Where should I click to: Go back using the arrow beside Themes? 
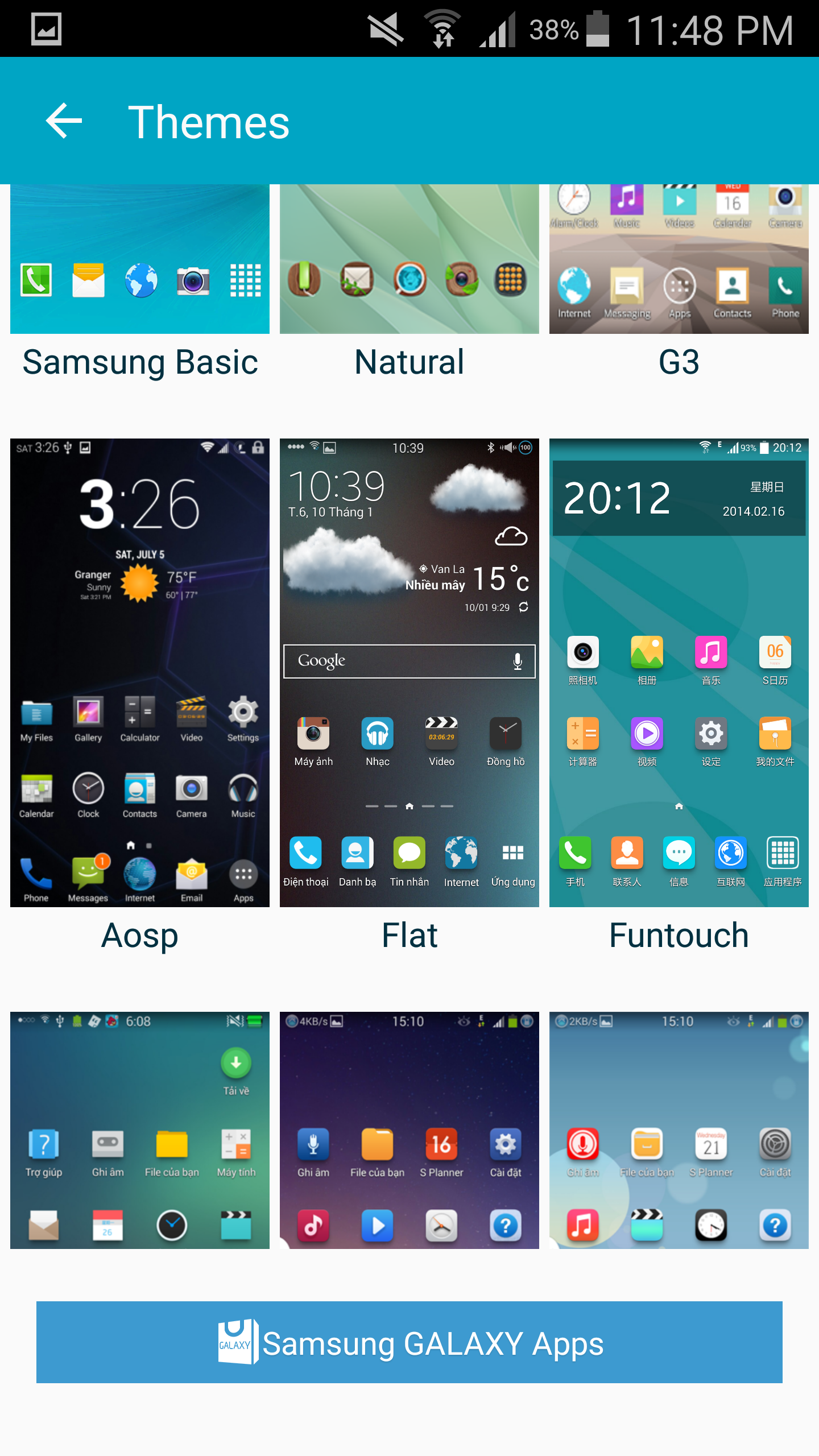[64, 121]
